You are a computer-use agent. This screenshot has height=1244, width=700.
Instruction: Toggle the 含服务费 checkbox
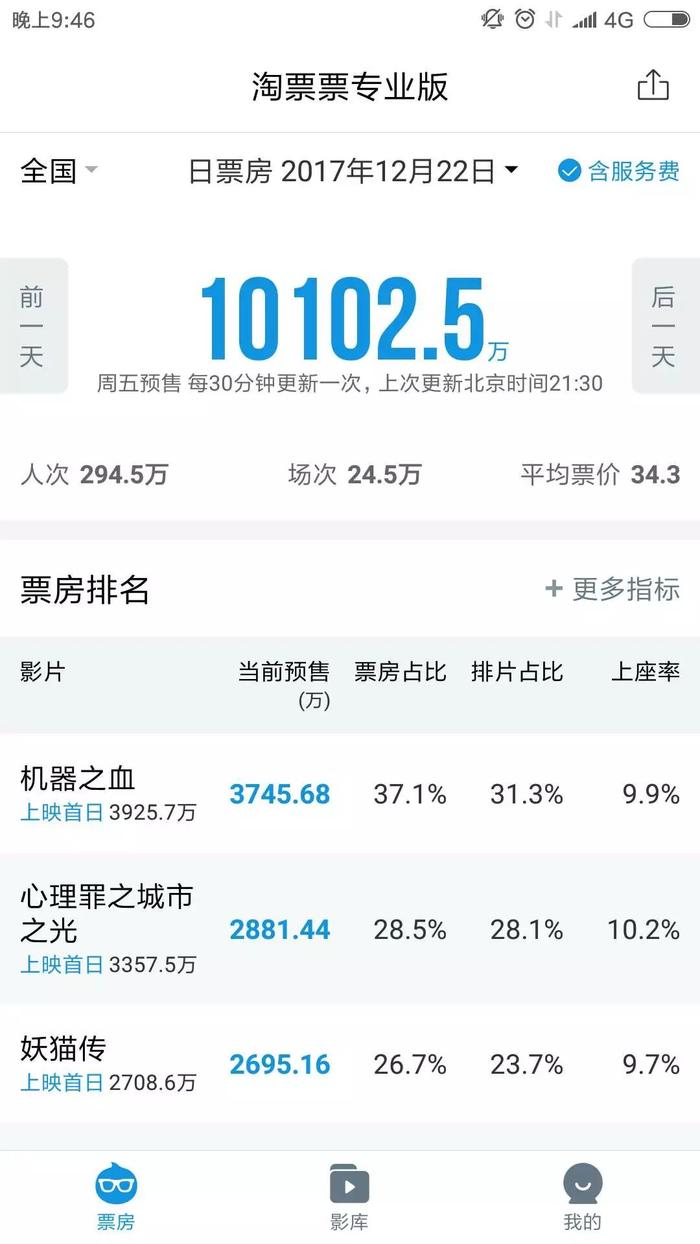pos(618,171)
